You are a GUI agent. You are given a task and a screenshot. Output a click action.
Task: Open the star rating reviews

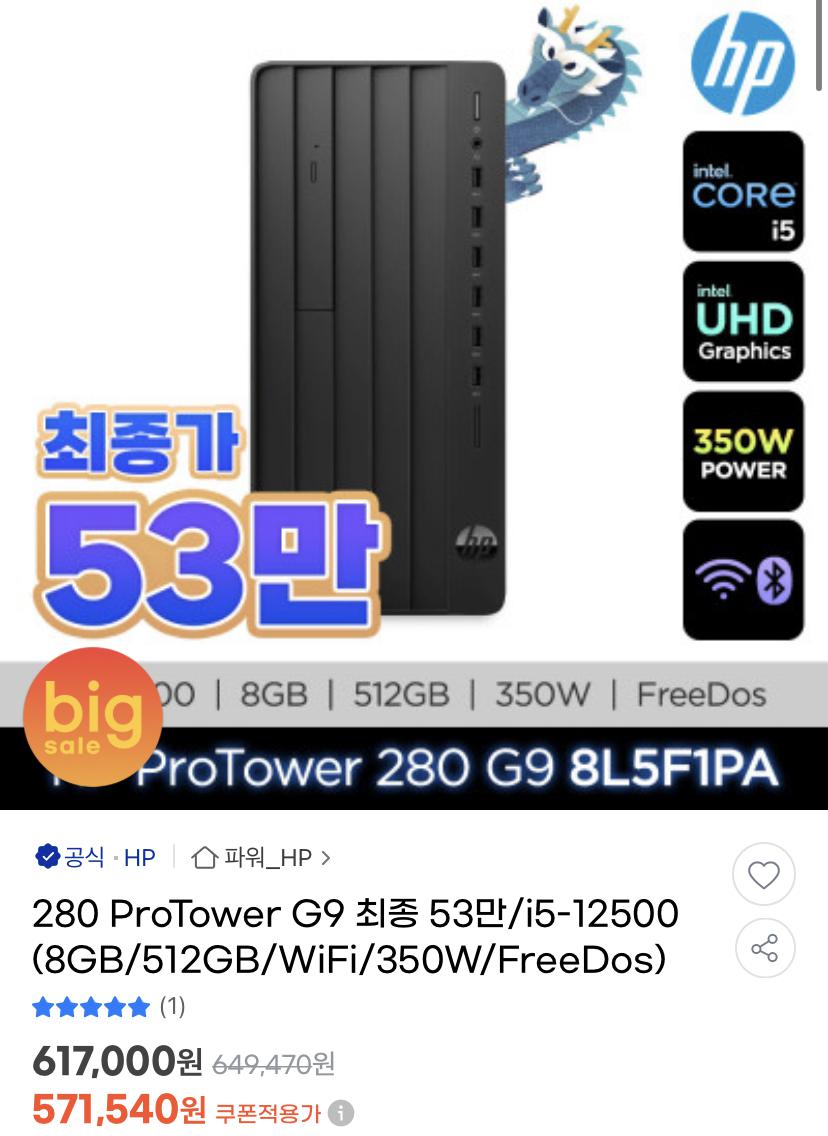[108, 1006]
